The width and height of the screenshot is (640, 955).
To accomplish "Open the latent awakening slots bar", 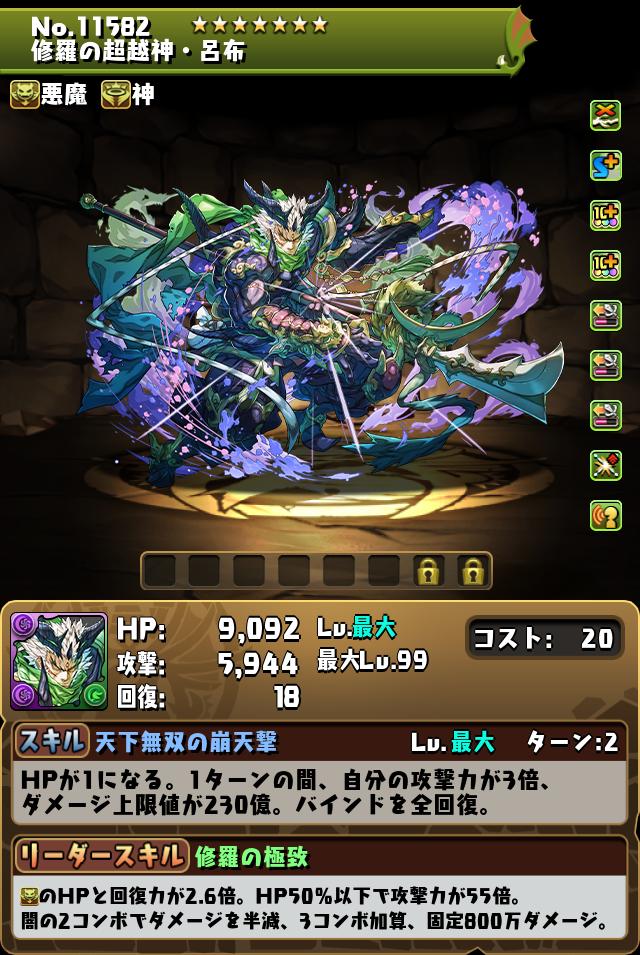I will 316,571.
